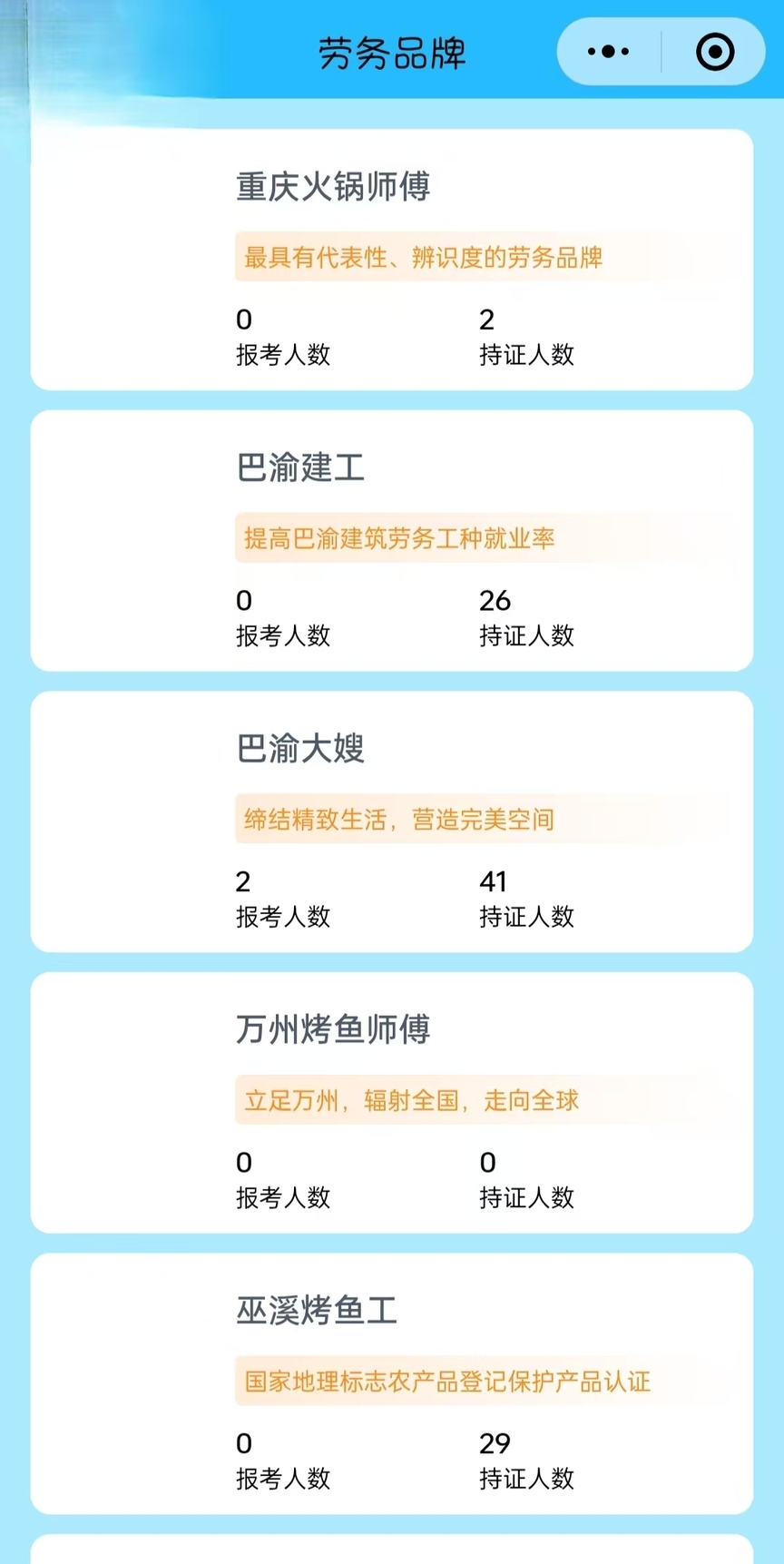This screenshot has height=1564, width=784.
Task: Close the mini program with target icon
Action: pyautogui.click(x=715, y=52)
